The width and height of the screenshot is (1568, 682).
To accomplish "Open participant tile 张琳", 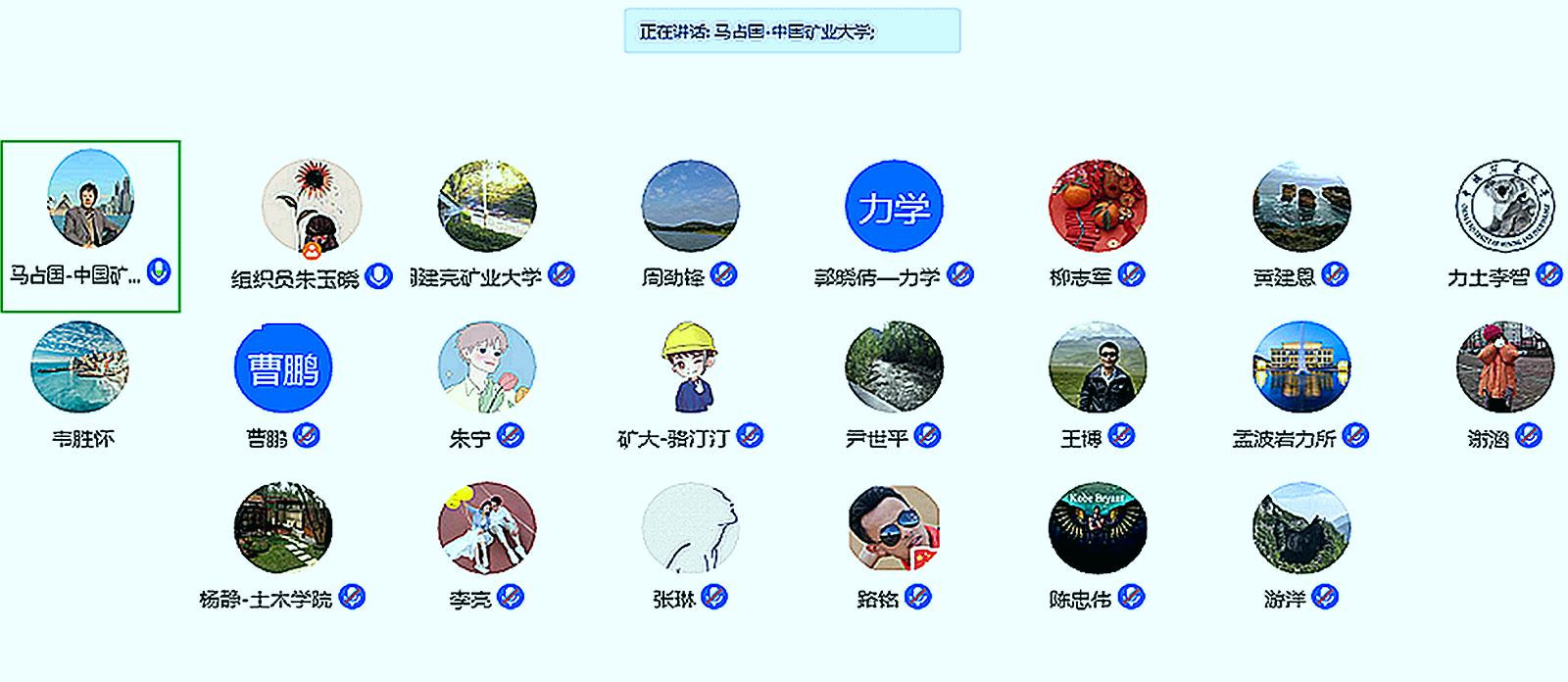I will click(x=690, y=529).
